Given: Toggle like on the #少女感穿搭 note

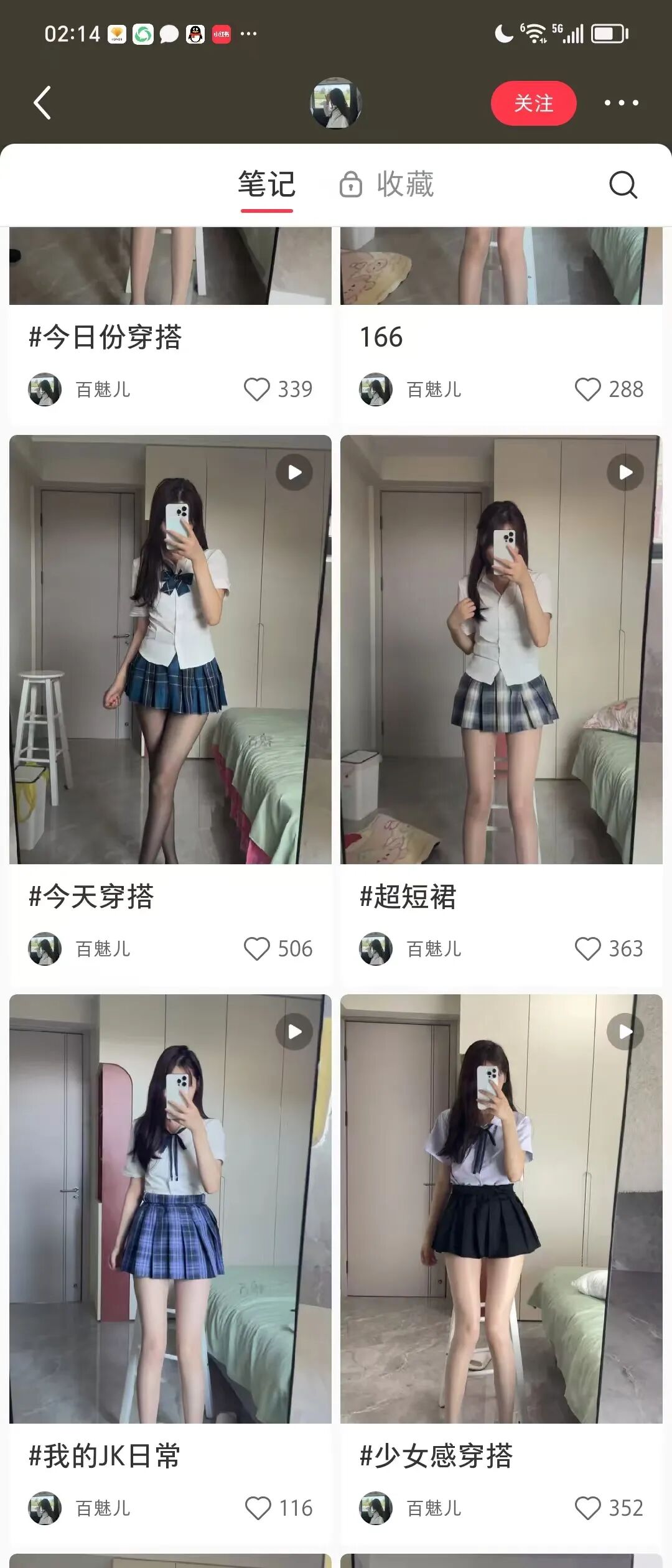Looking at the screenshot, I should [587, 1508].
